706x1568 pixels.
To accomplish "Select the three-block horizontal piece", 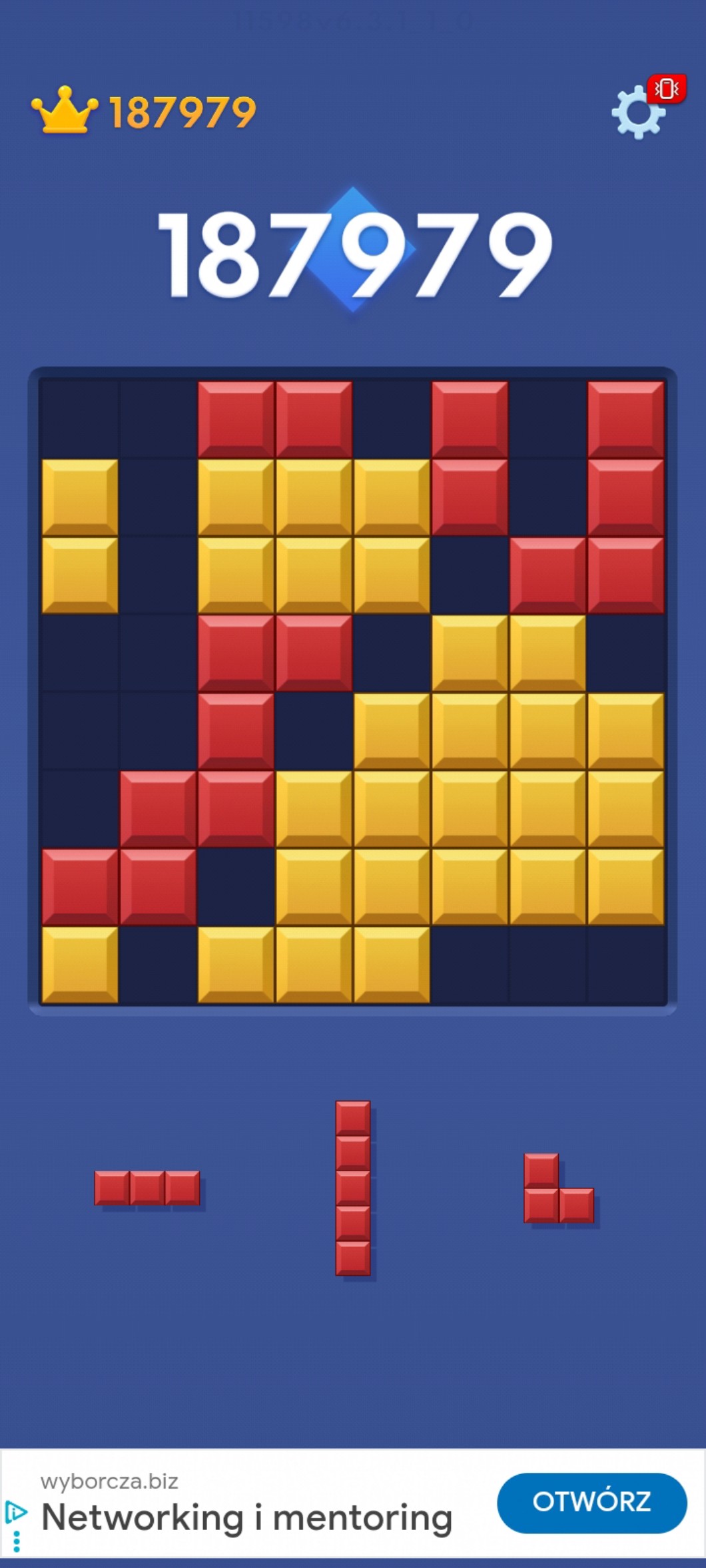I will [x=147, y=1188].
